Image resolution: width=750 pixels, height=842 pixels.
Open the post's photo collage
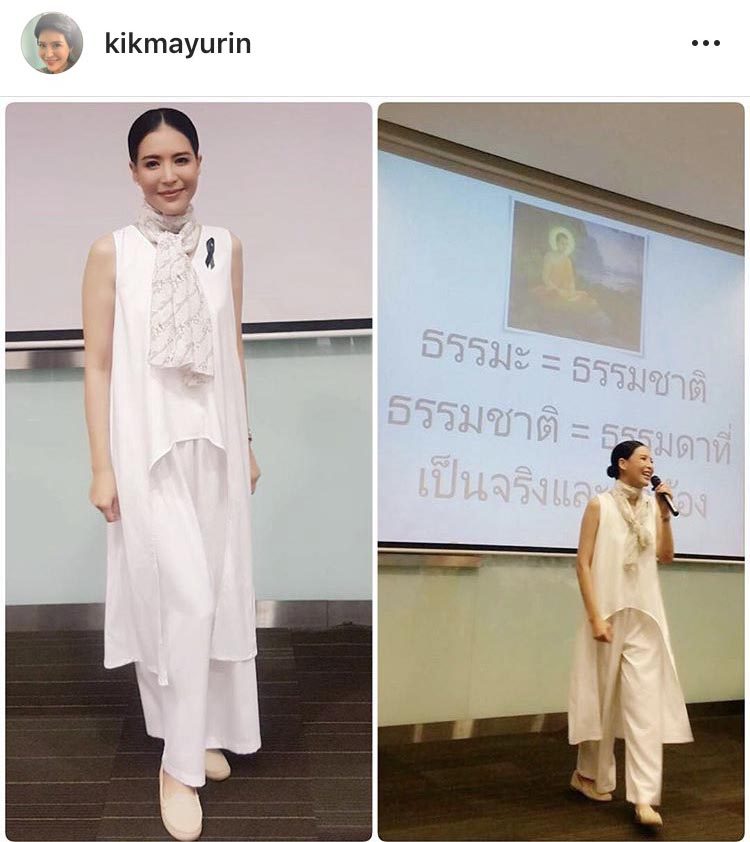(375, 470)
